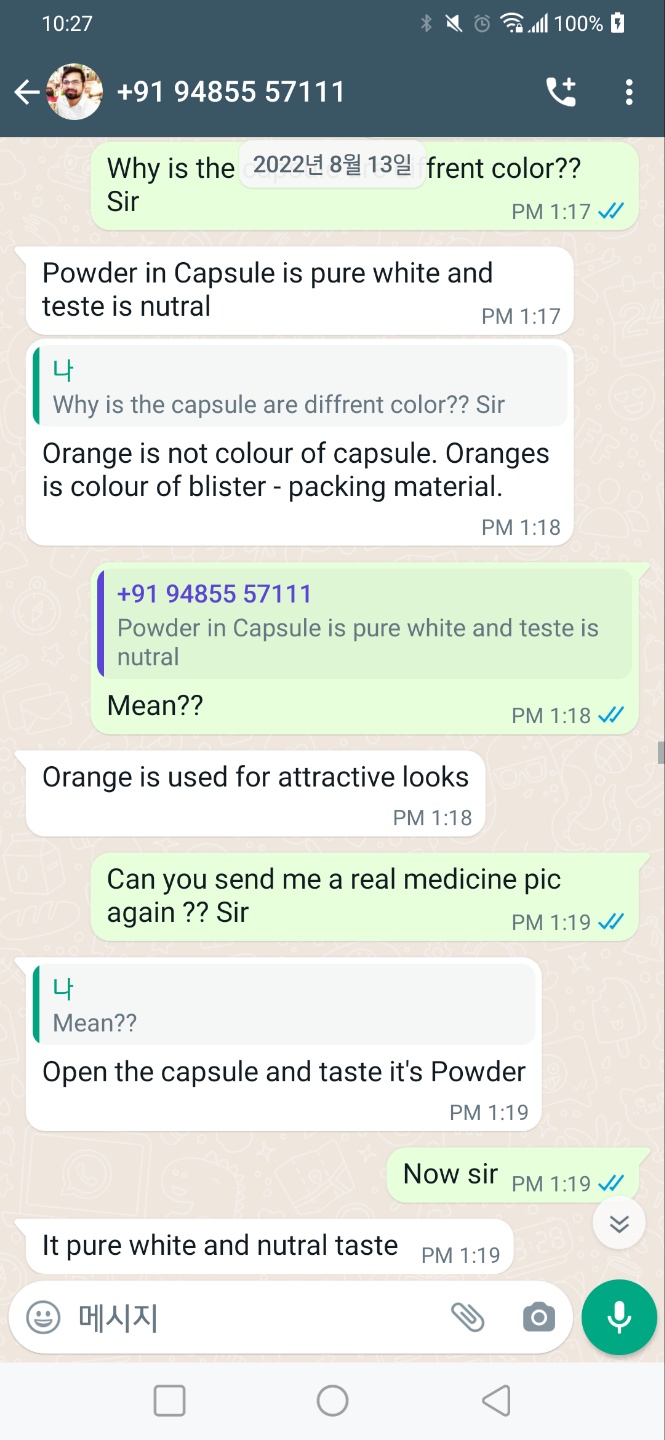Go back to the chat list

tap(26, 93)
